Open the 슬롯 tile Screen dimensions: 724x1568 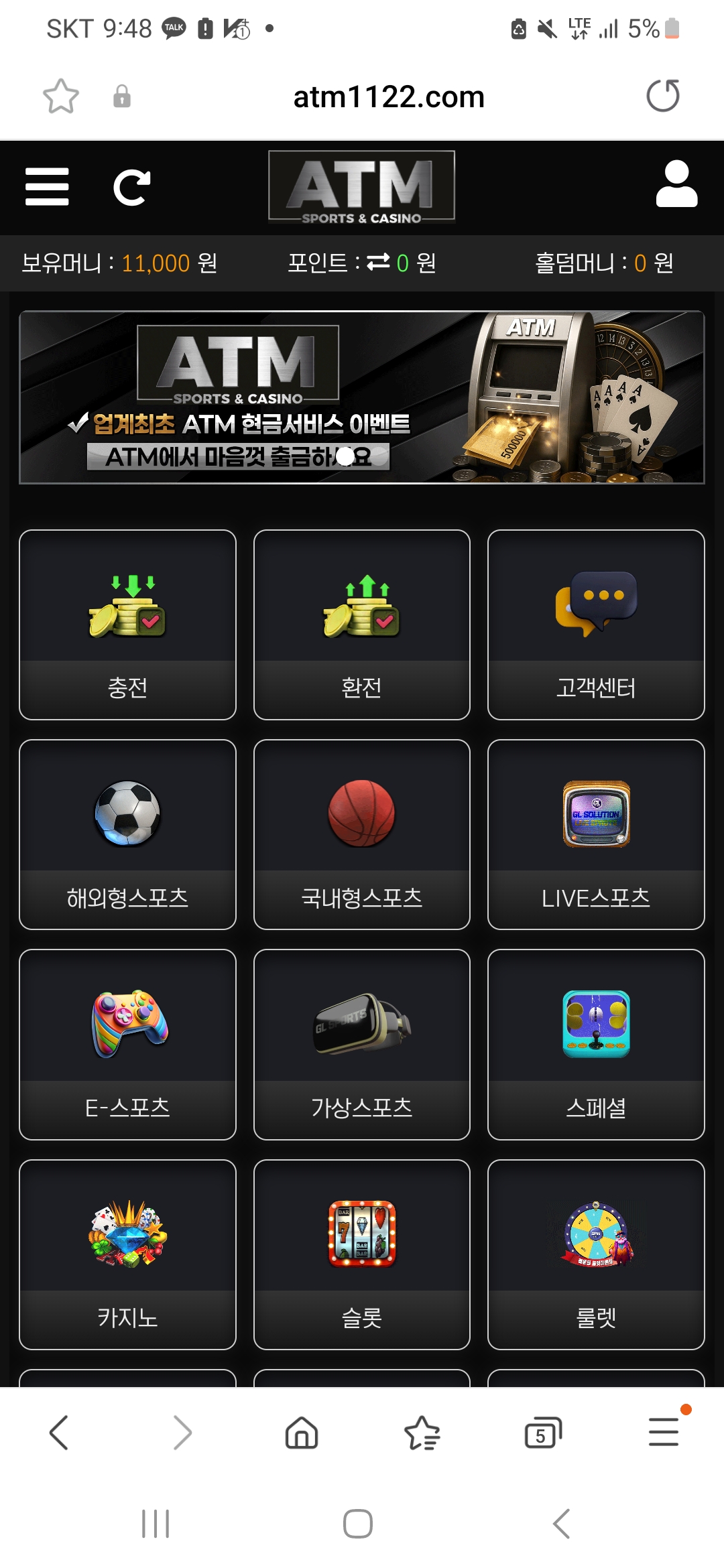[x=362, y=1254]
